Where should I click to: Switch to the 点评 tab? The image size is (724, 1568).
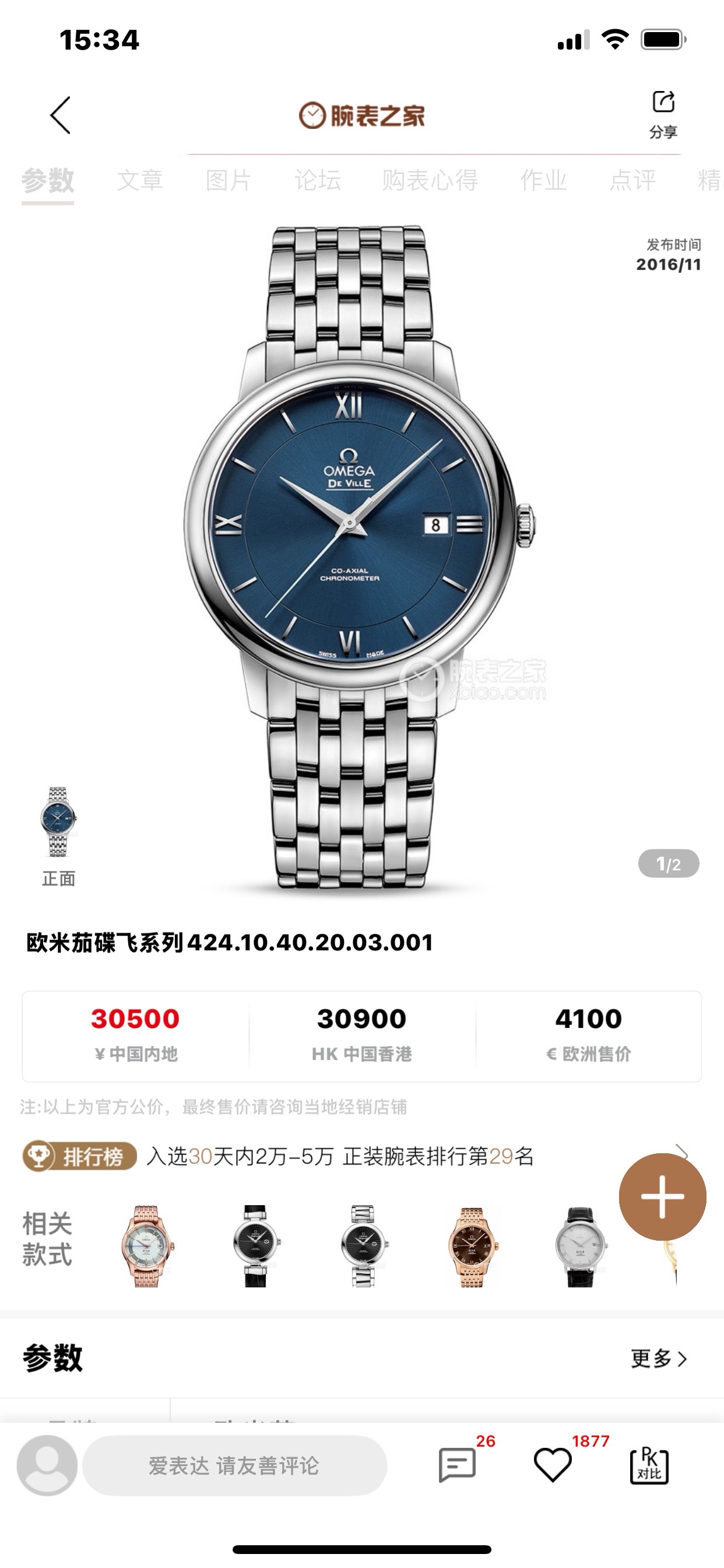point(632,180)
